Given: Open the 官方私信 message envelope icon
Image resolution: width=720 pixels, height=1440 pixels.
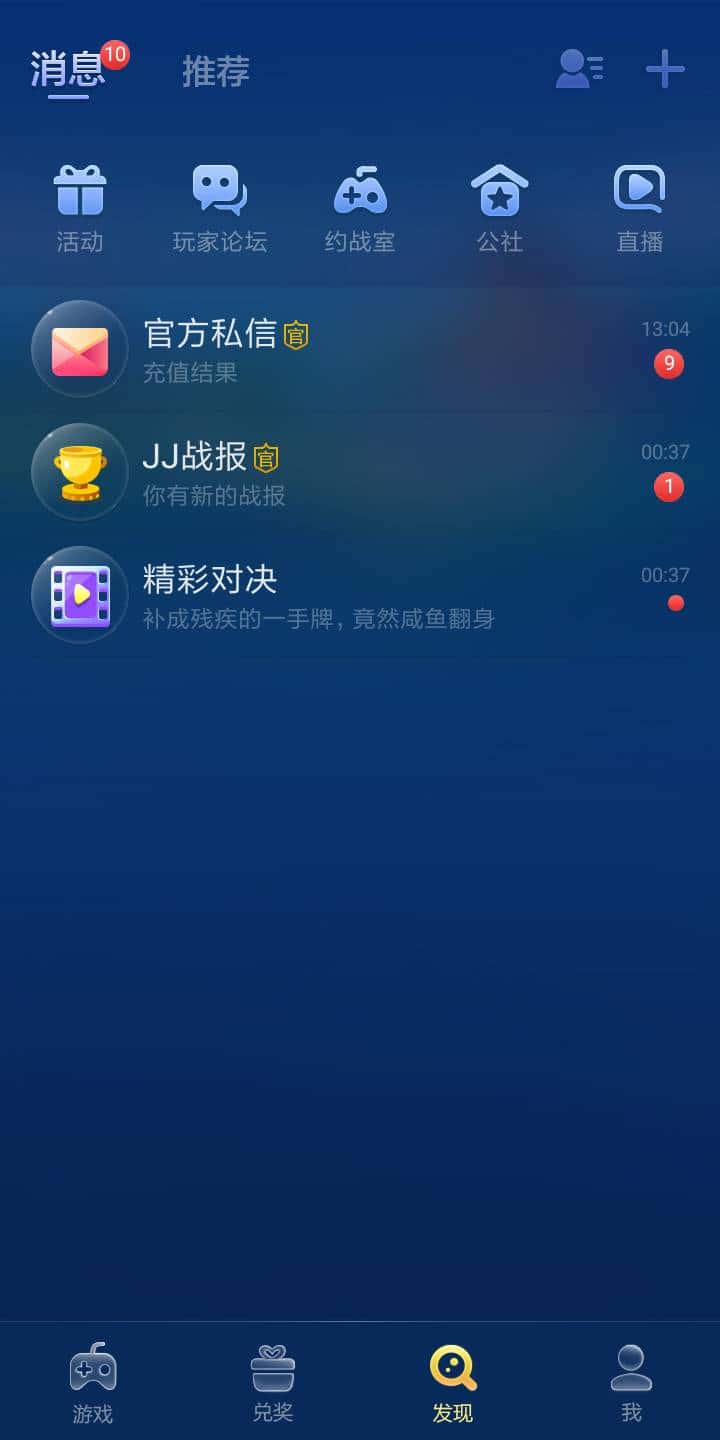Looking at the screenshot, I should [x=80, y=350].
